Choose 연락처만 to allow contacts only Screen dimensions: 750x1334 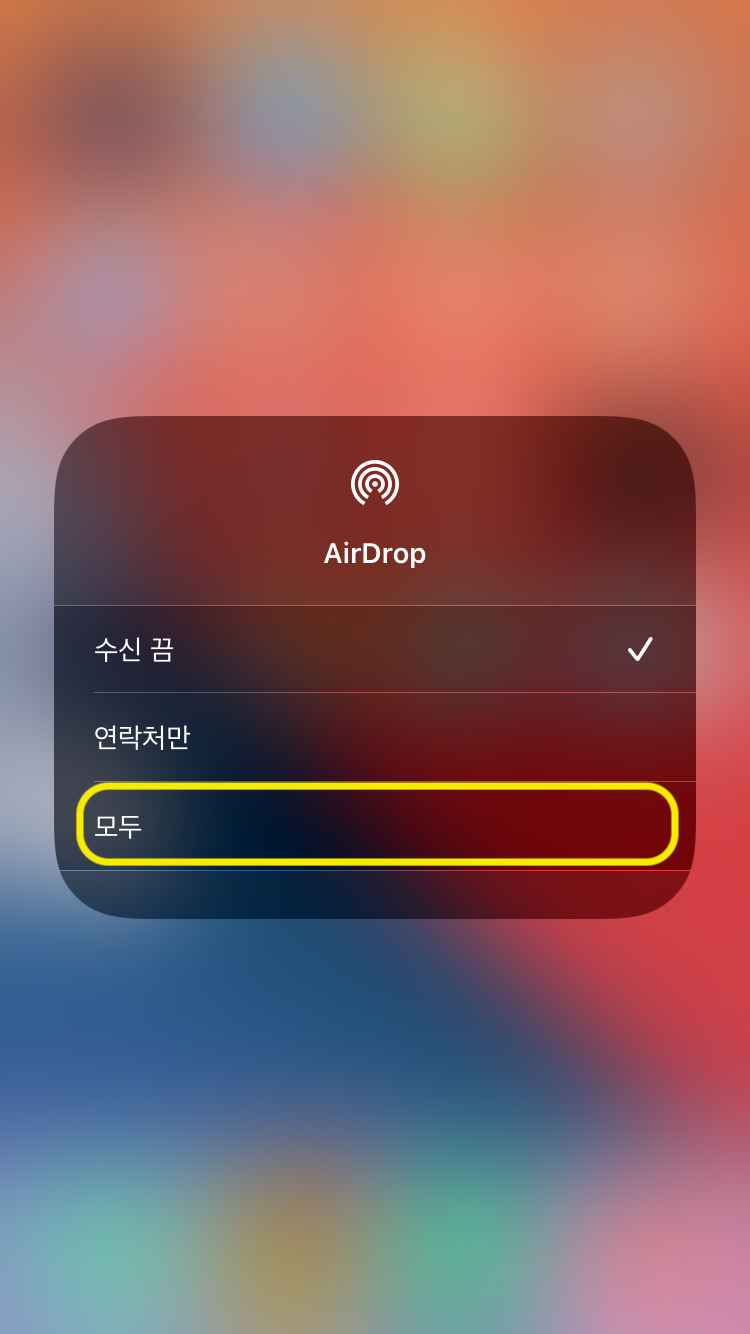375,738
